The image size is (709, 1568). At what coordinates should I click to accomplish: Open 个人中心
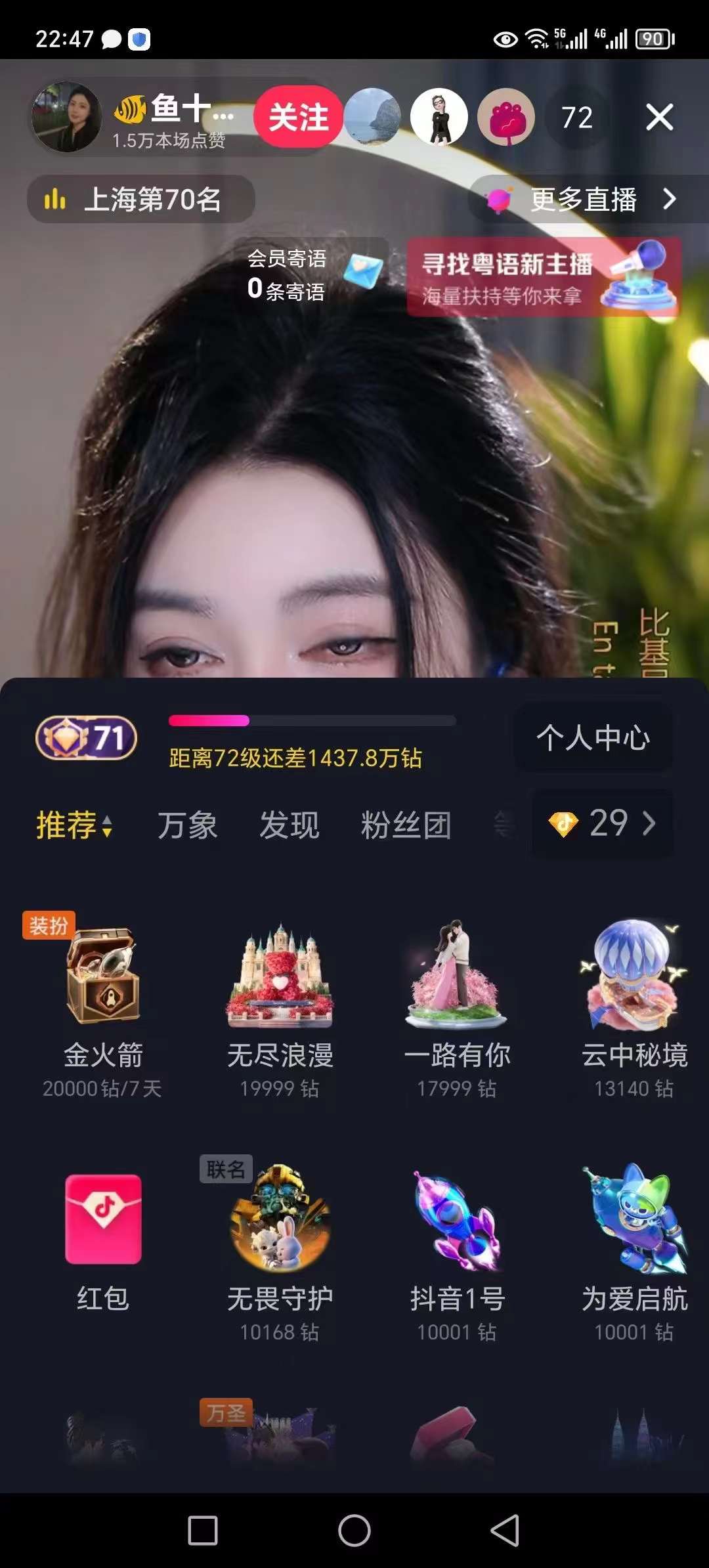593,737
